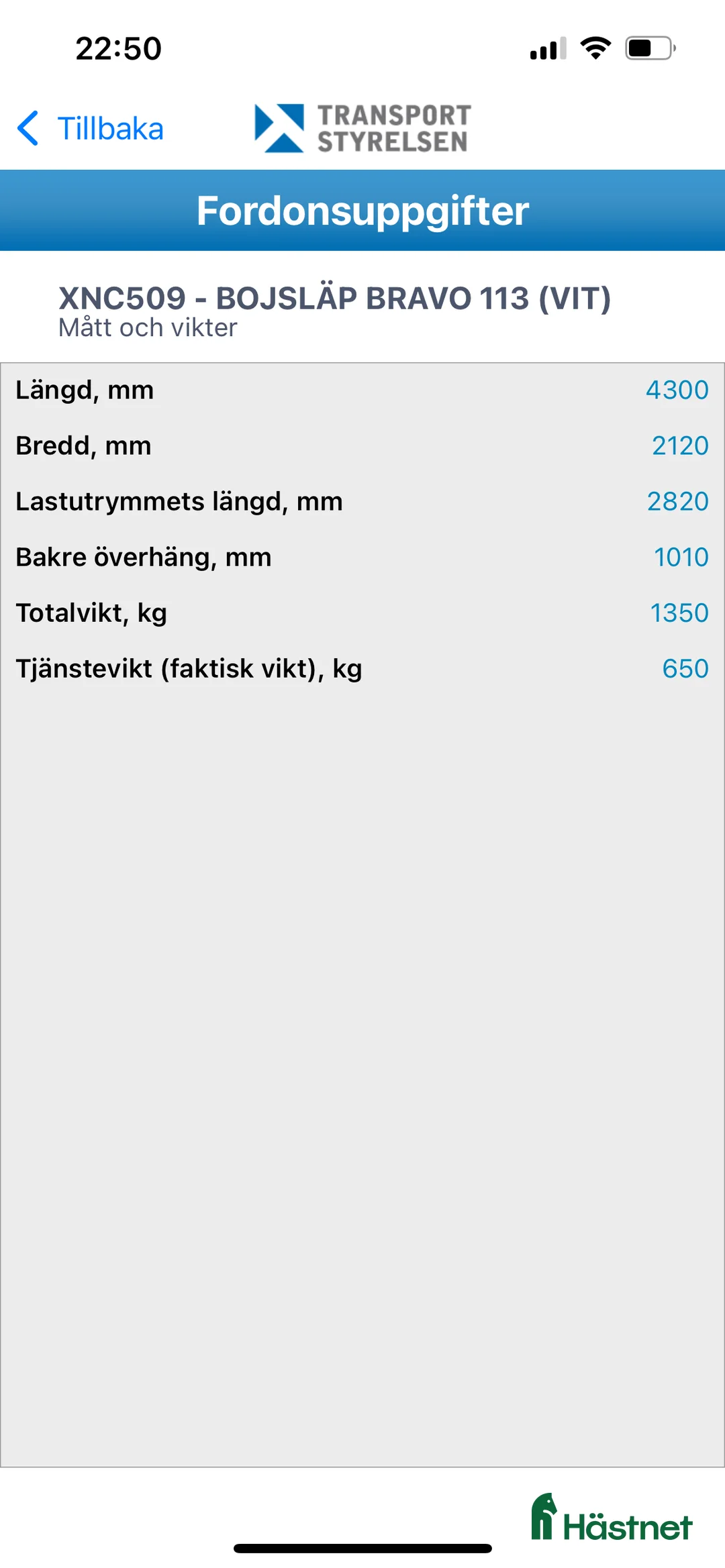The image size is (725, 1568).
Task: Tap the Tillbaka back link
Action: click(x=111, y=127)
